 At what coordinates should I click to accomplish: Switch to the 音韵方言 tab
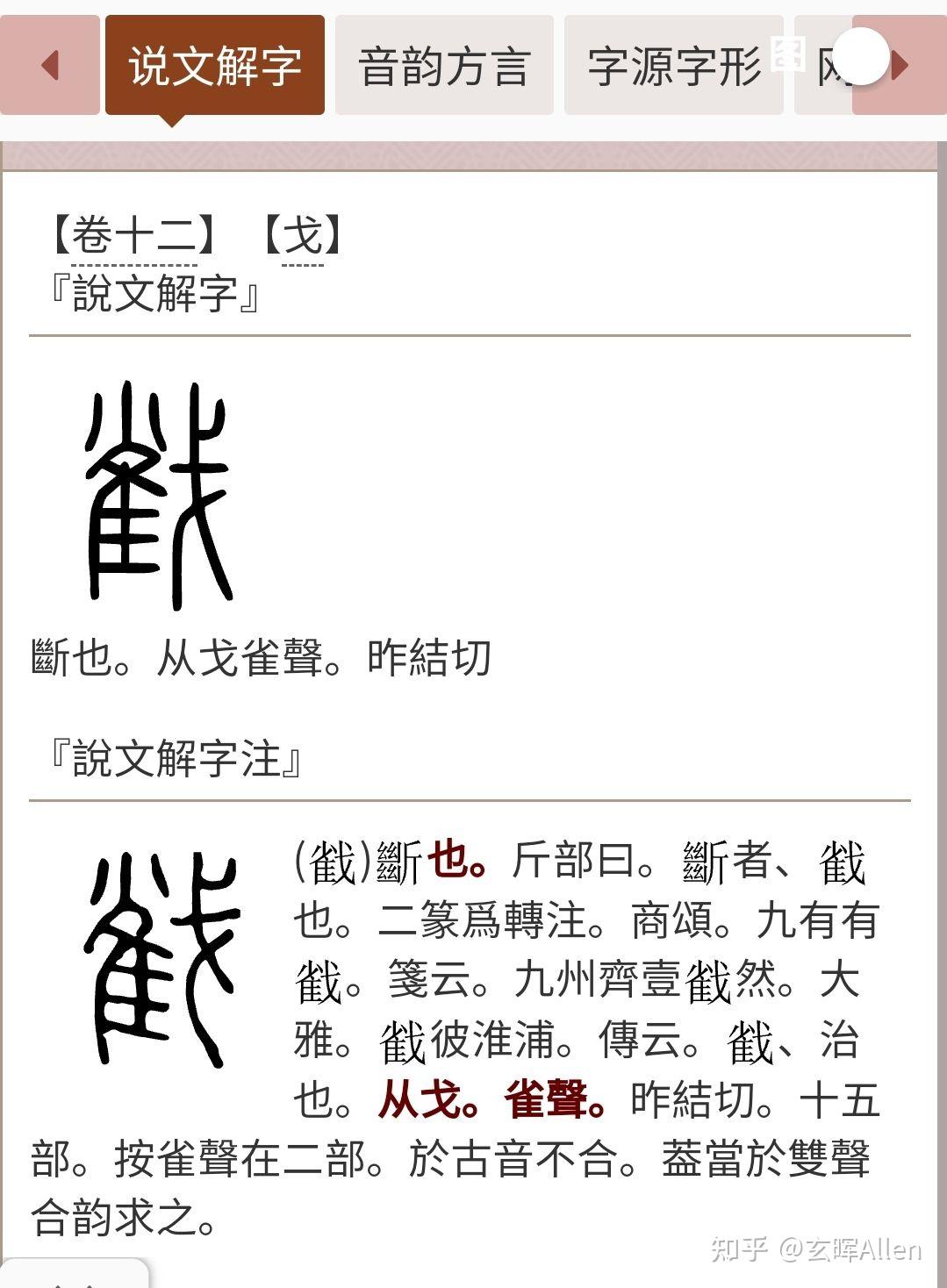444,66
